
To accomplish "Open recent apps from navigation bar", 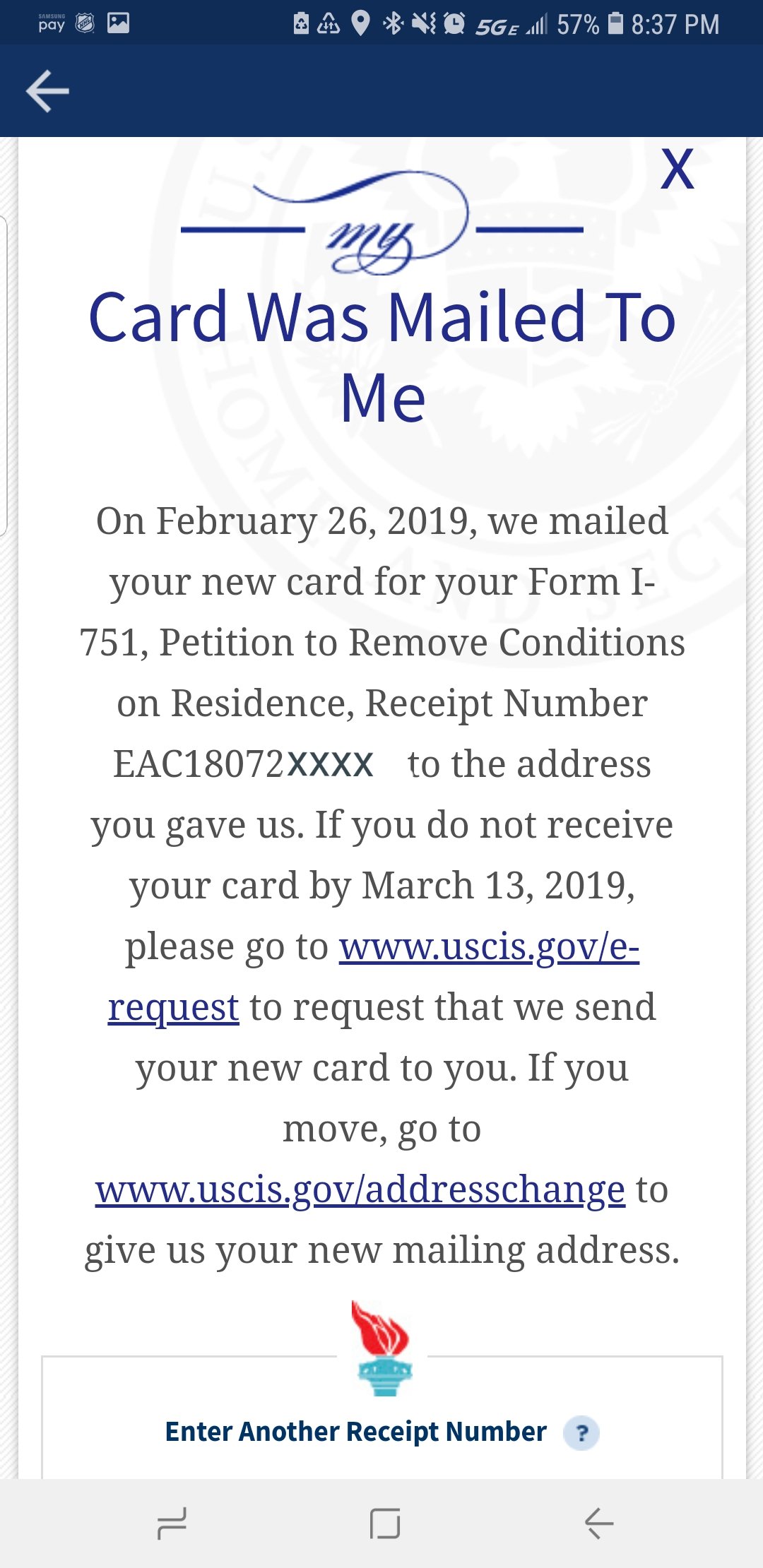I will 172,1524.
